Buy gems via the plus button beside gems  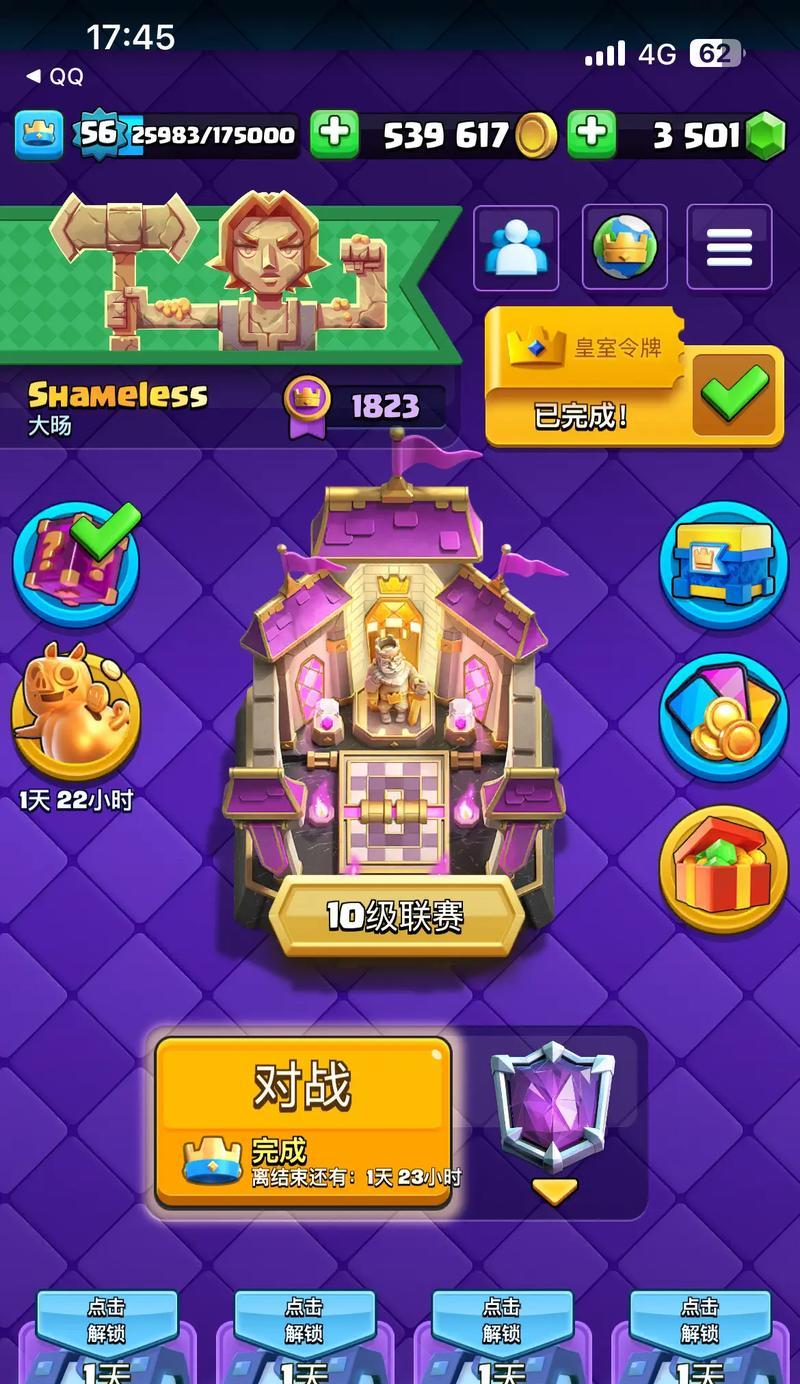coord(592,134)
